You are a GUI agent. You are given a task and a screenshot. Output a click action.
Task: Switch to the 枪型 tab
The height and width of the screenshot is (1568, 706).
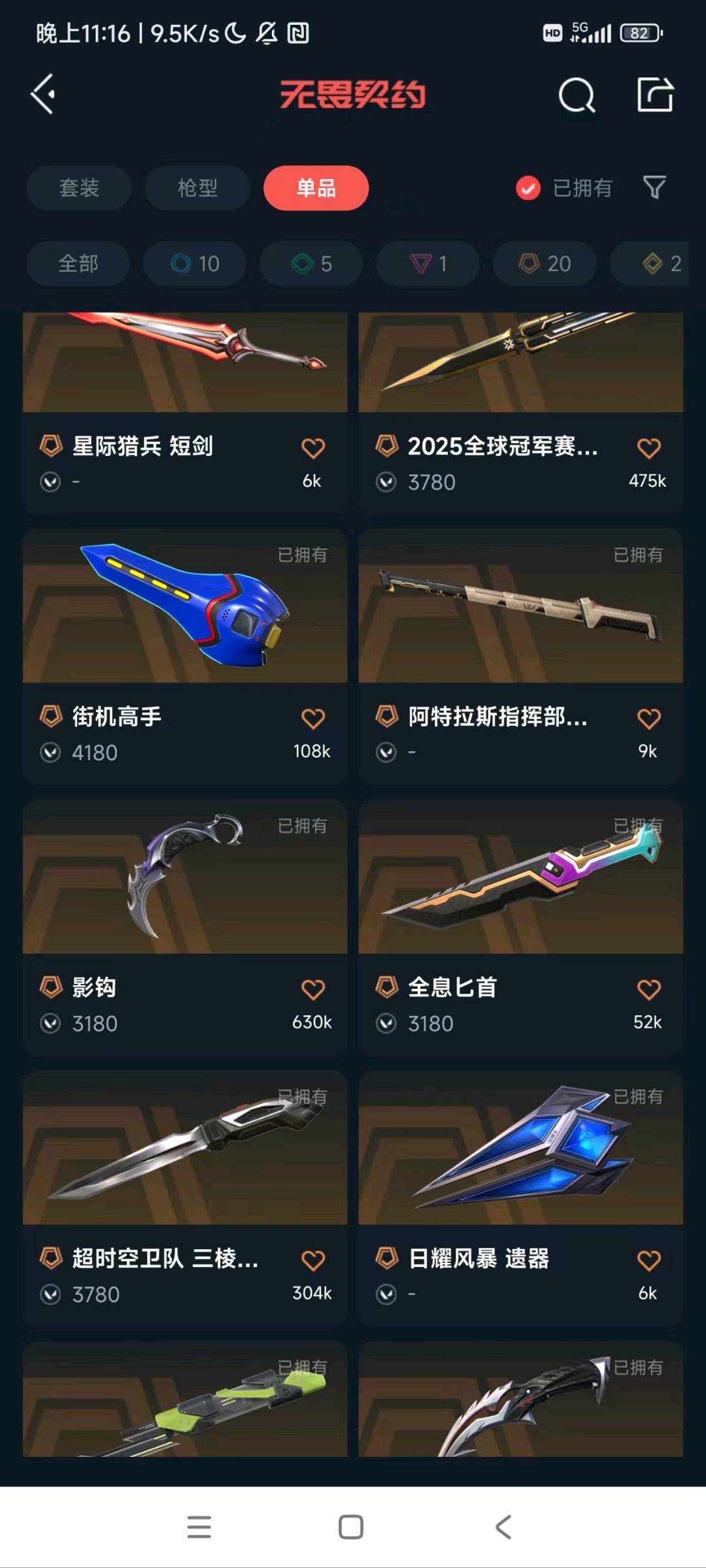197,188
